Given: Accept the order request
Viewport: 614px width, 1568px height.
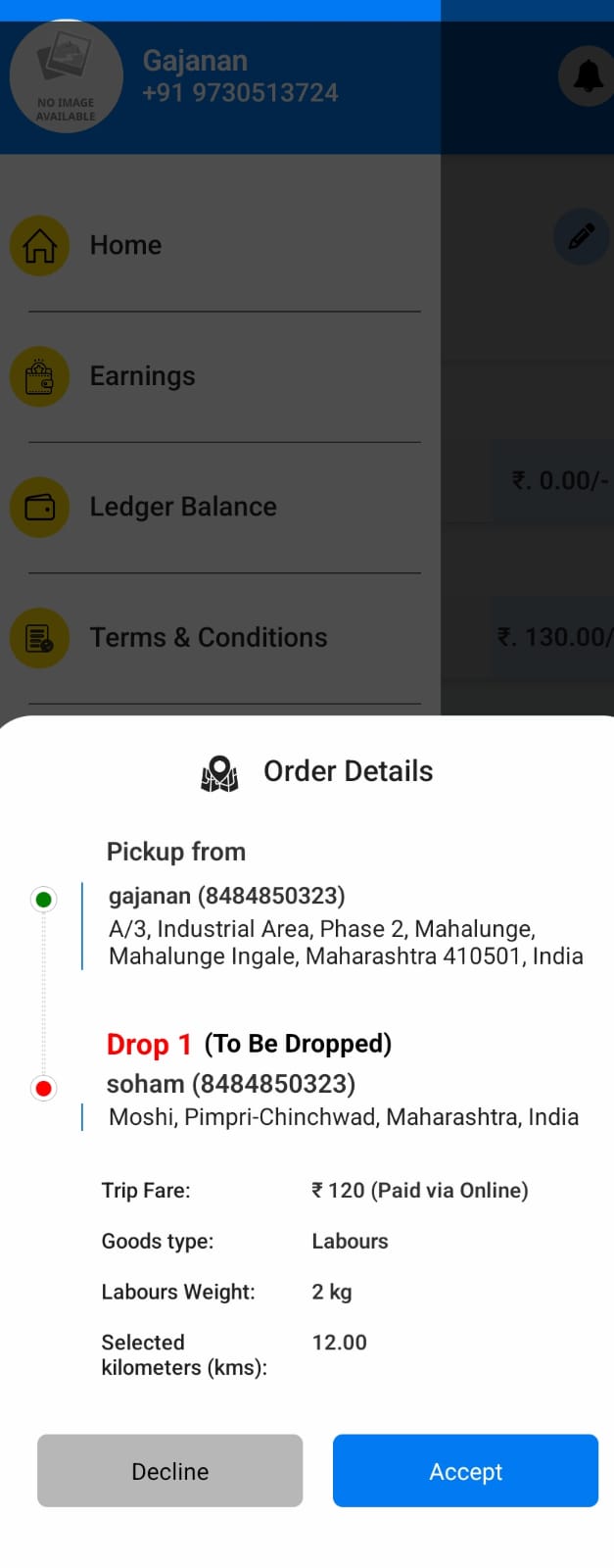Looking at the screenshot, I should click(465, 1470).
